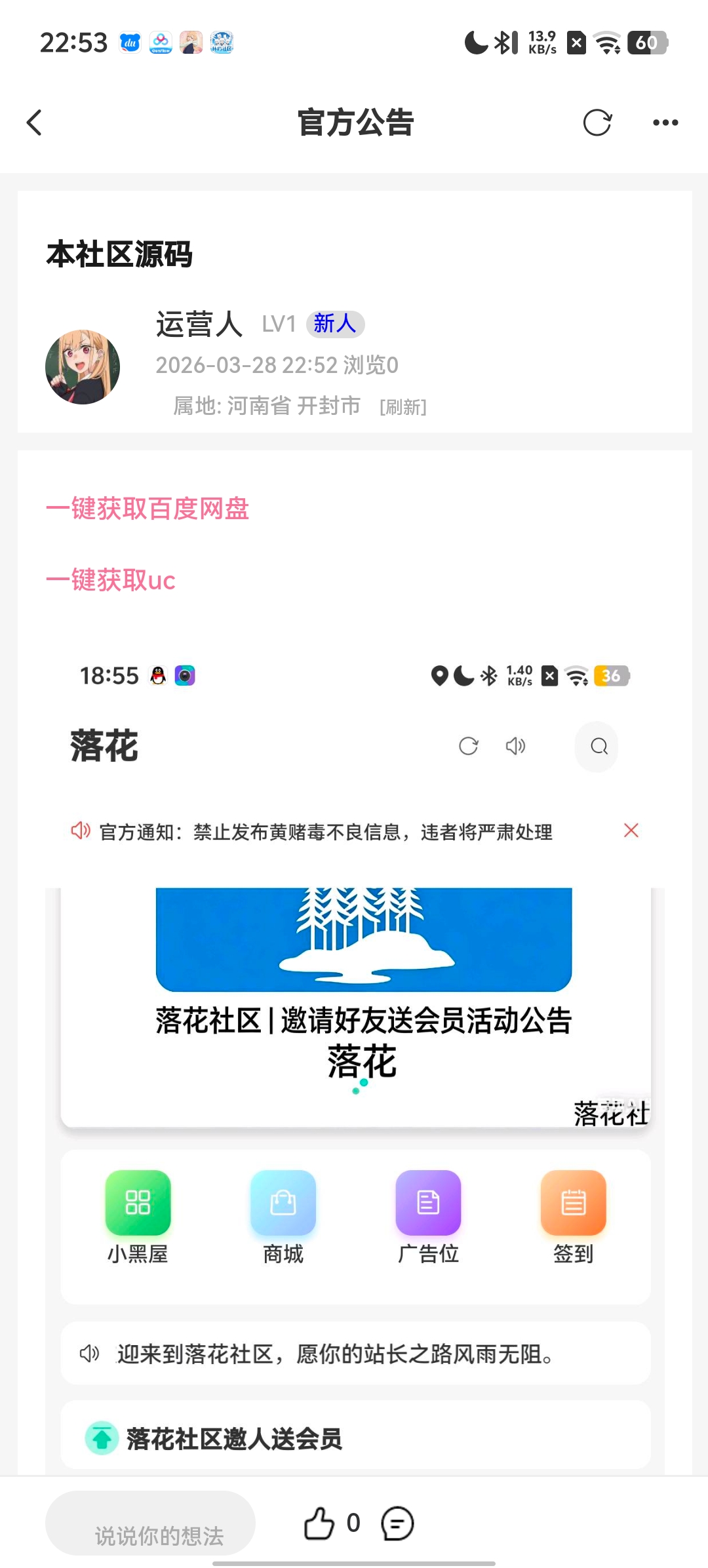This screenshot has width=708, height=1568.
Task: Tap the [刷新] location refresh link
Action: [x=403, y=407]
